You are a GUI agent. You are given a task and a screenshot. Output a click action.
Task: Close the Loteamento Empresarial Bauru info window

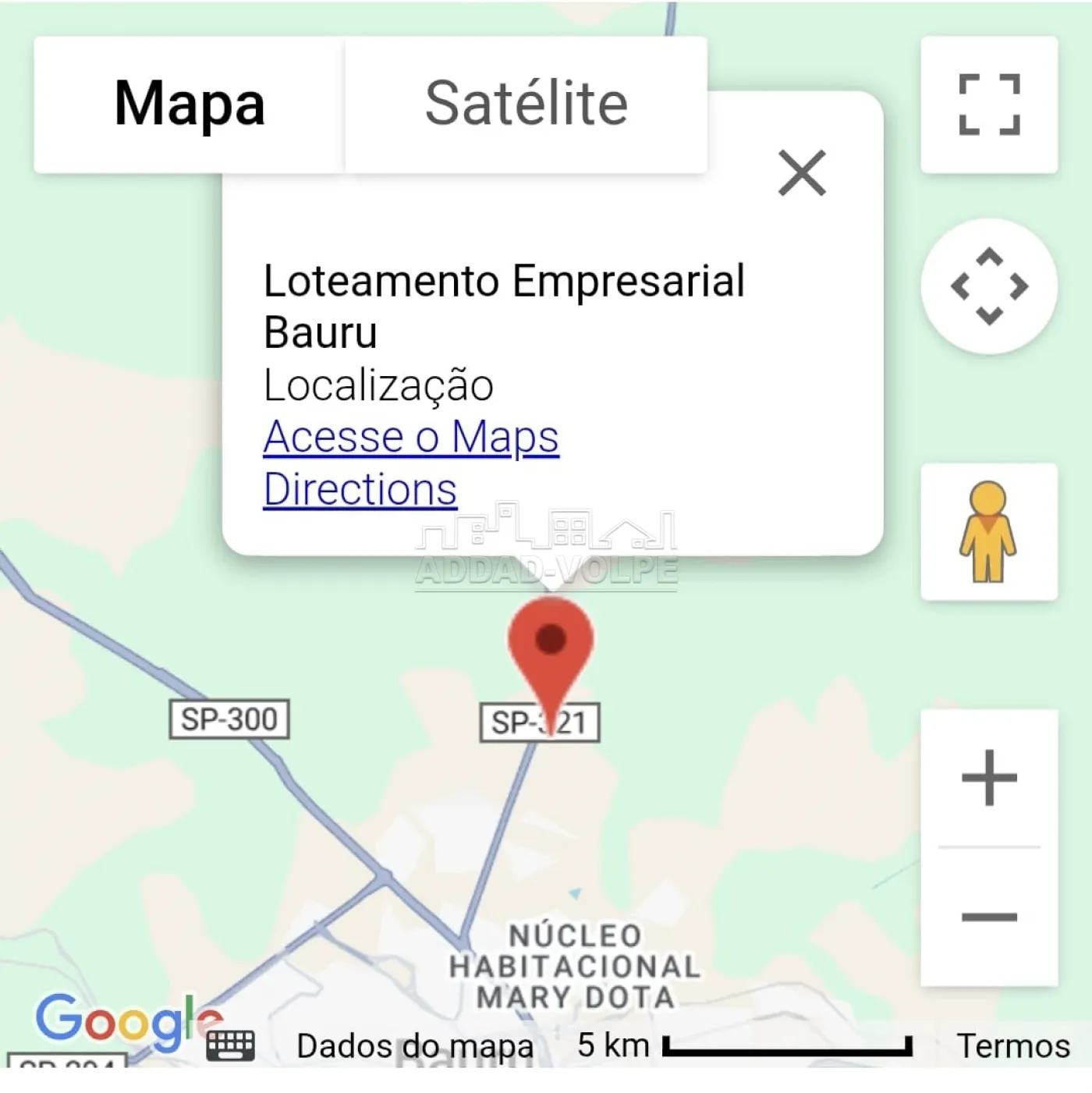[x=802, y=172]
